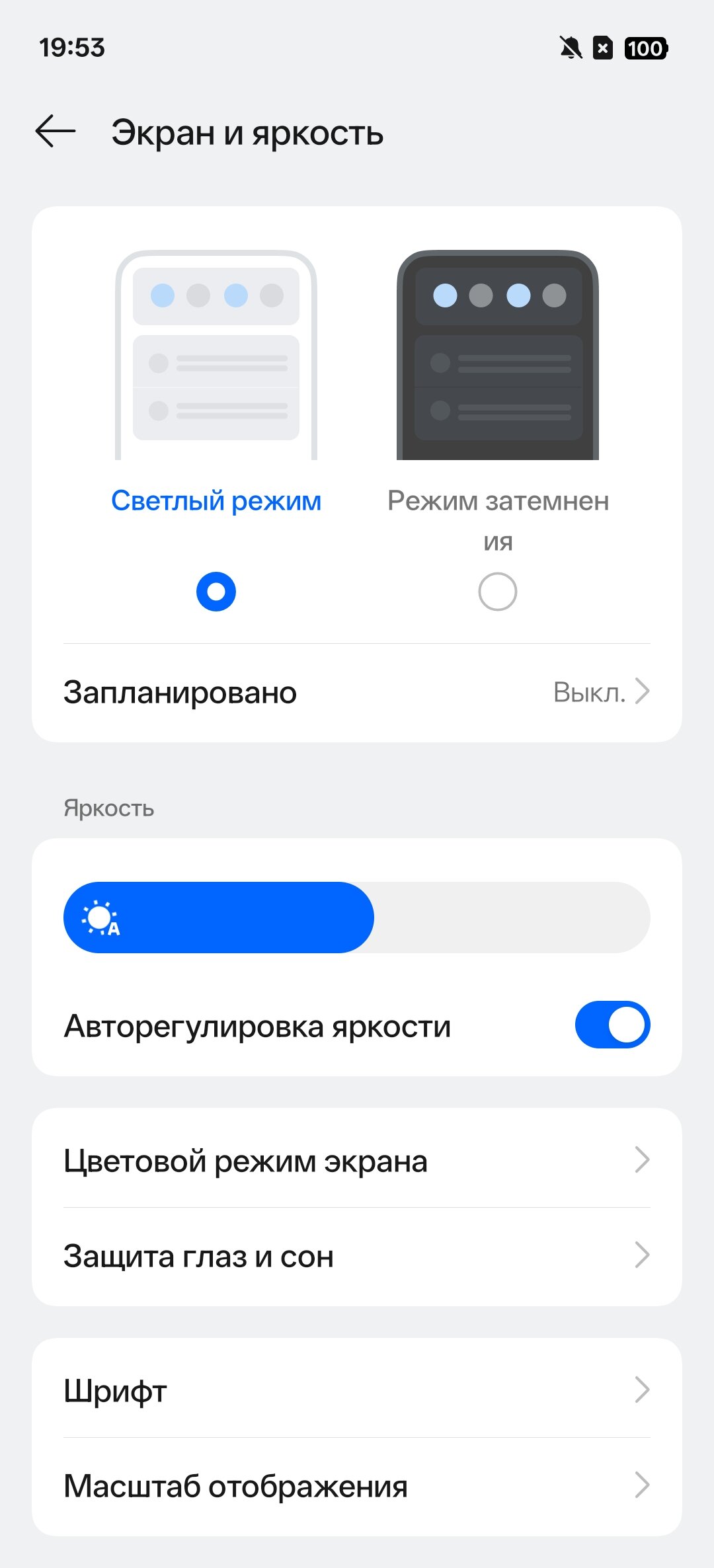Open the Шрифт settings

357,1391
